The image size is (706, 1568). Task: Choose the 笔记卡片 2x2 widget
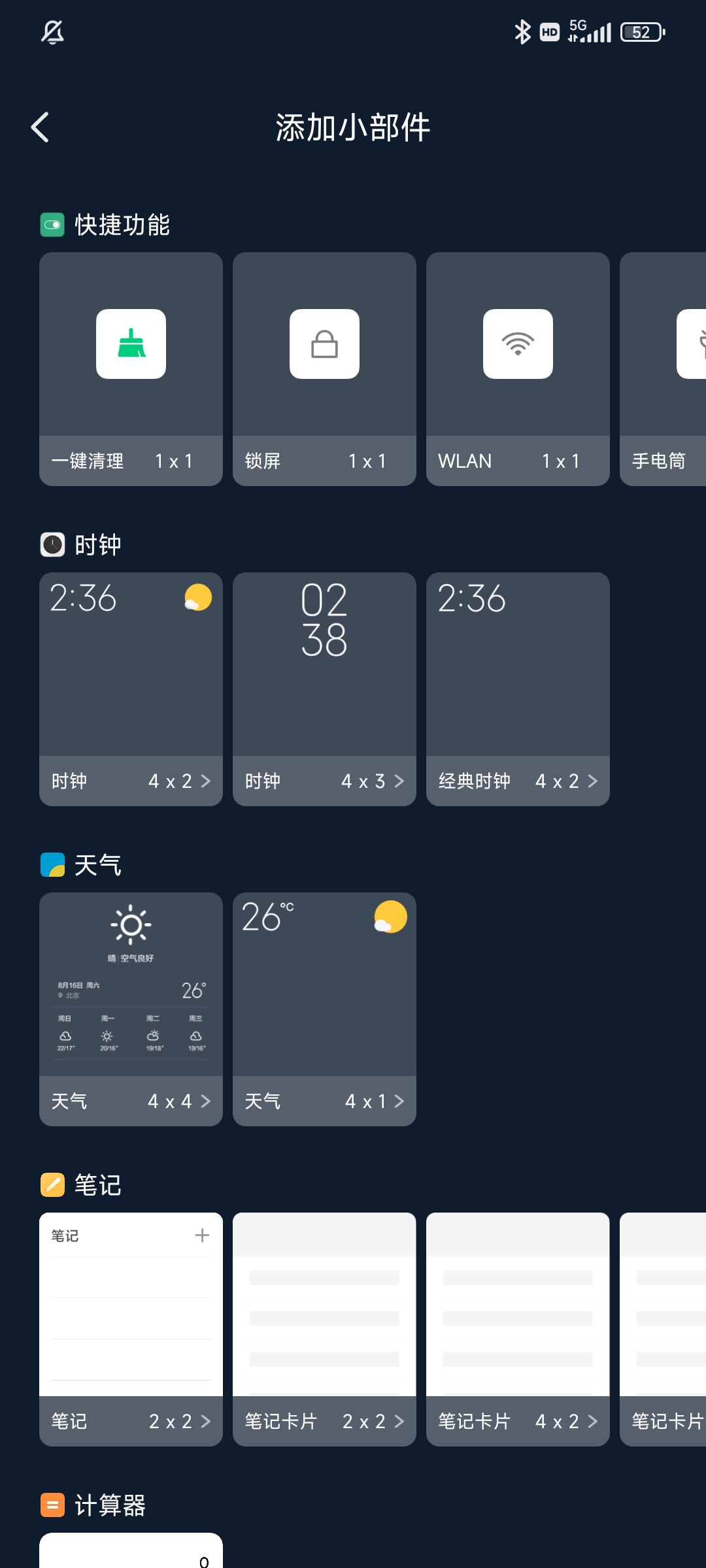pyautogui.click(x=324, y=1329)
